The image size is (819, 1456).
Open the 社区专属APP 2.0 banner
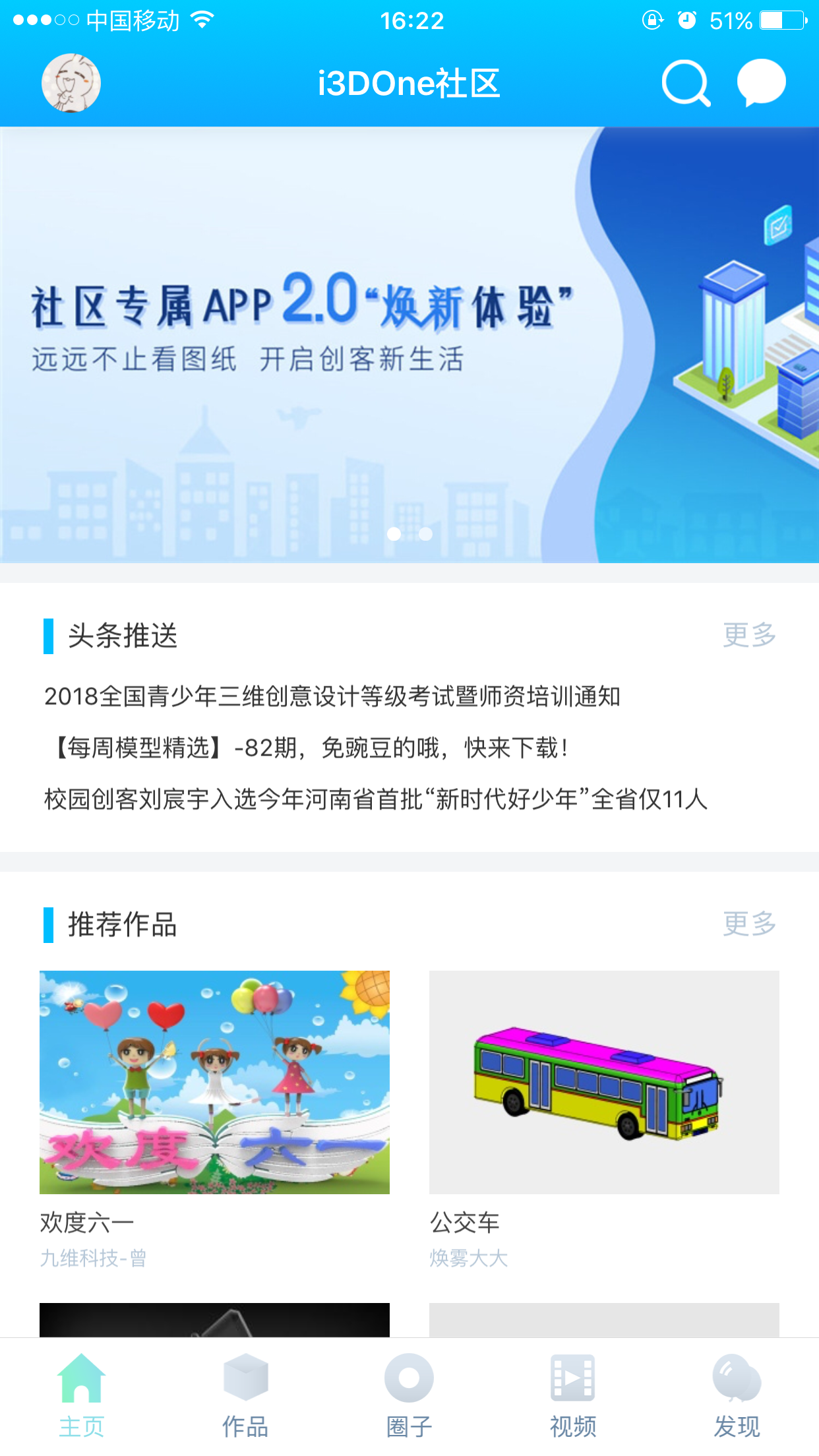pos(409,344)
